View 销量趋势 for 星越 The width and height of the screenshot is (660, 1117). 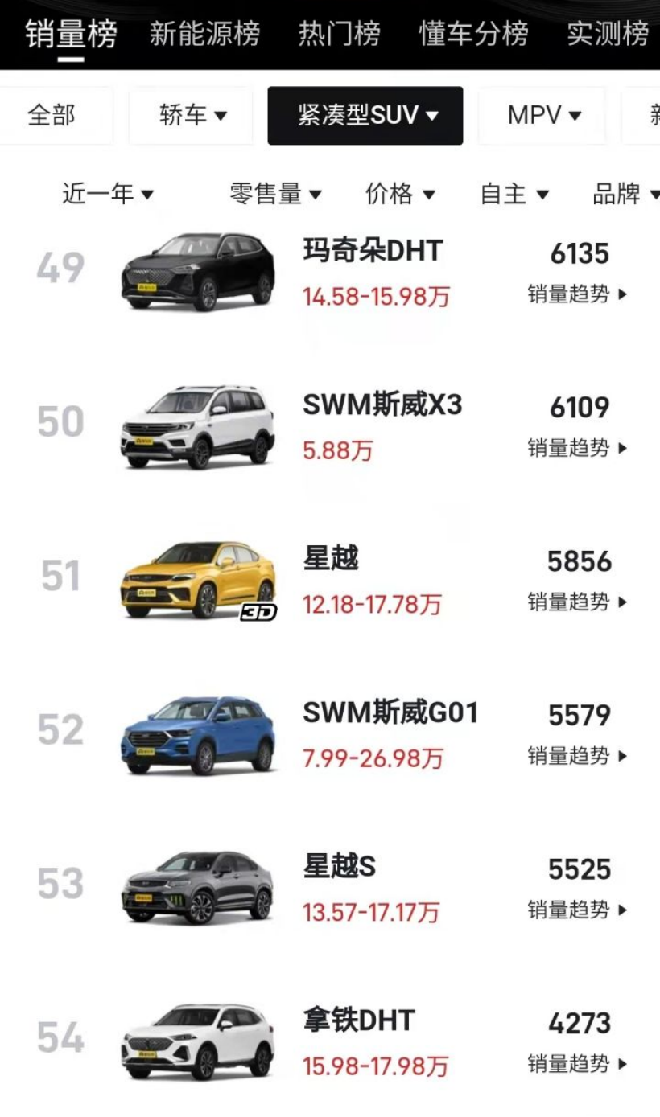pyautogui.click(x=578, y=602)
